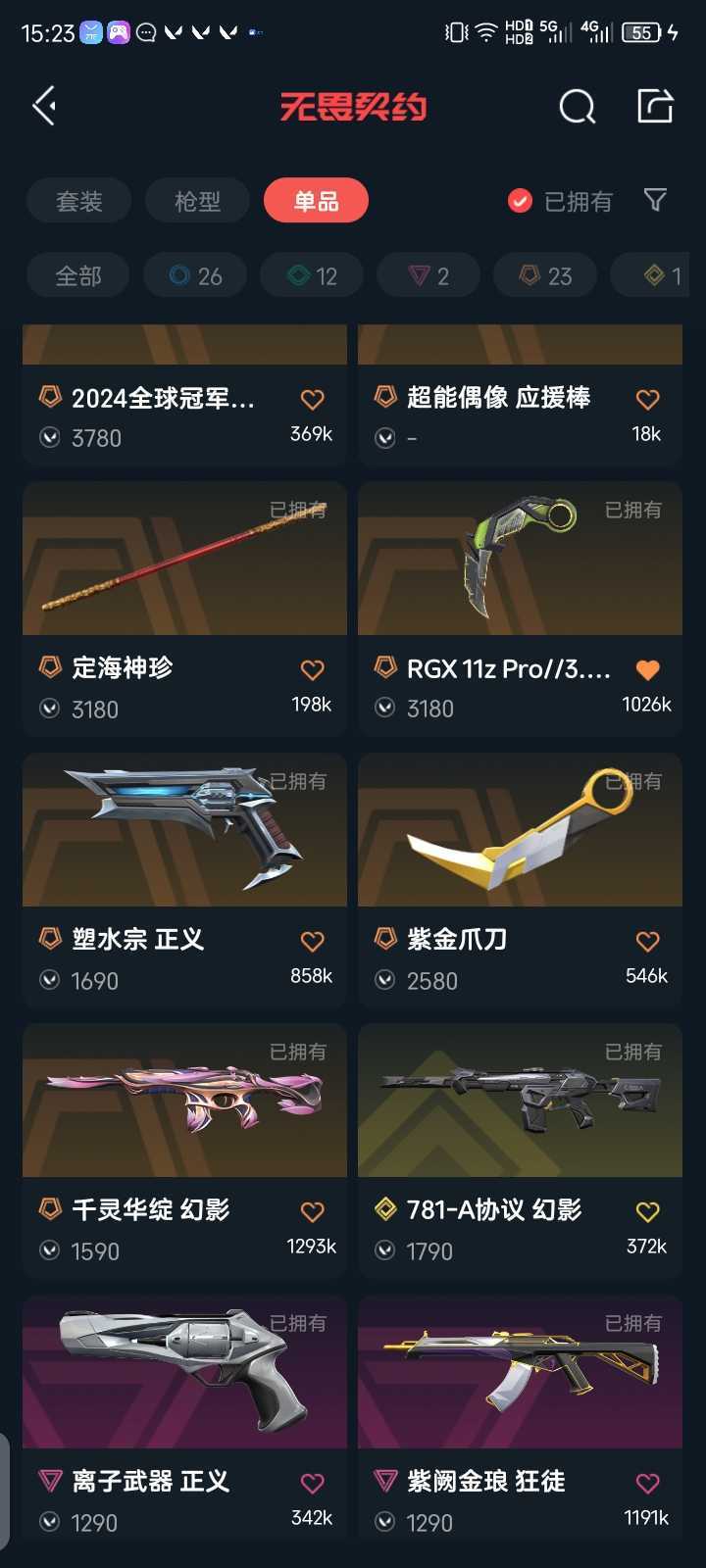Open the 塑水宗 正义 item card
Screen dimensions: 706x1568
click(x=184, y=880)
